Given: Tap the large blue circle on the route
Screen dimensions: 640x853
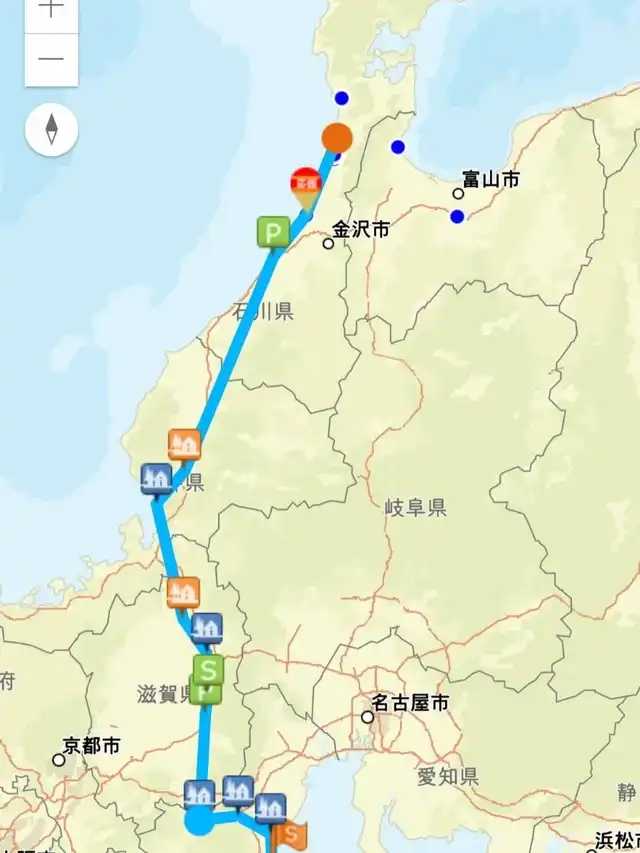Looking at the screenshot, I should click(199, 819).
